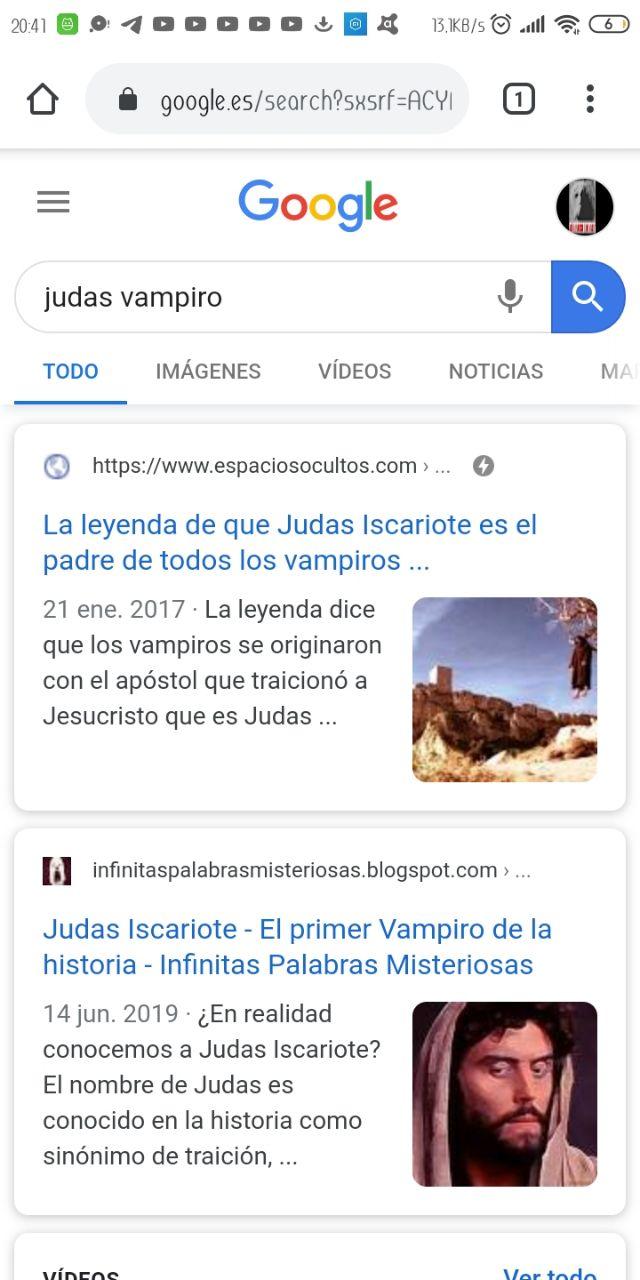Open the Google hamburger menu
Screen dimensions: 640x1280
(x=53, y=203)
